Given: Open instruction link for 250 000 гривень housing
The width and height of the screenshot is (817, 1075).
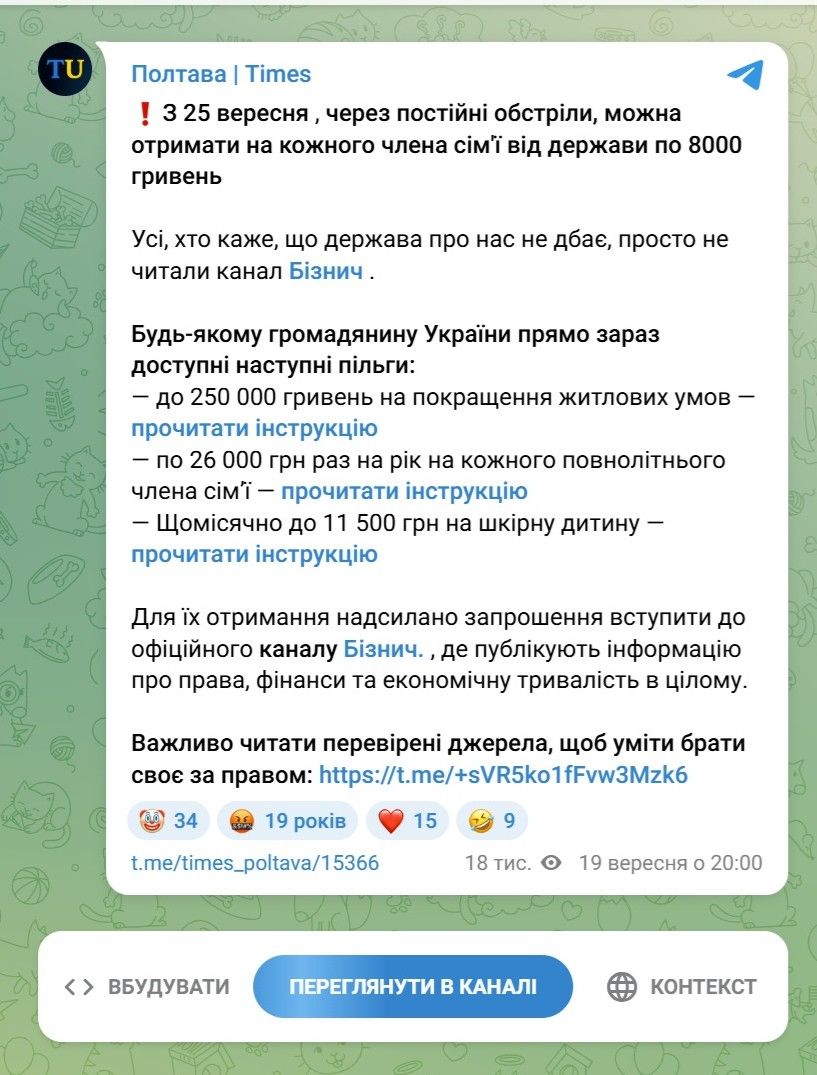Looking at the screenshot, I should tap(254, 429).
